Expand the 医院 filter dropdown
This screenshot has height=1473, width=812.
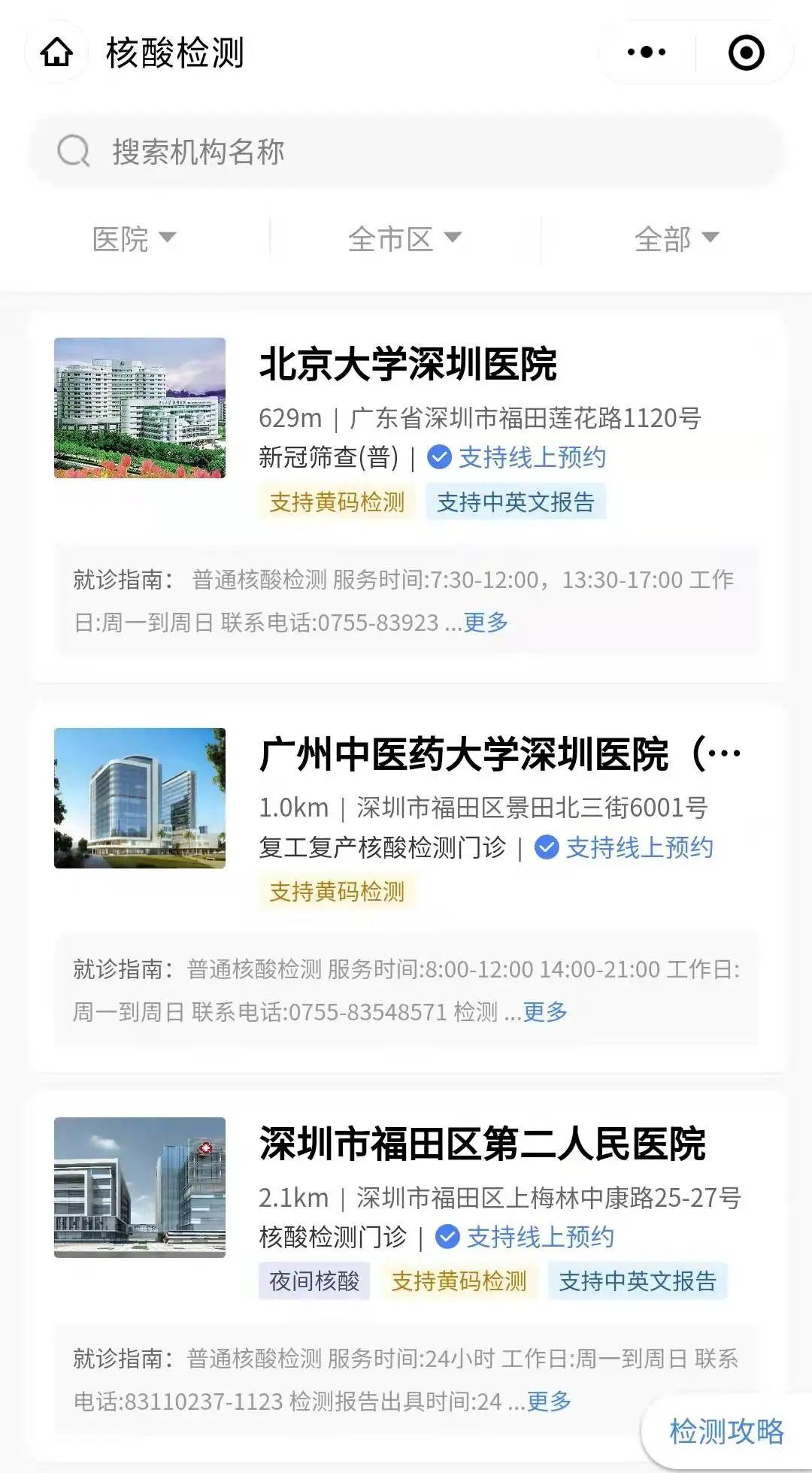(134, 239)
